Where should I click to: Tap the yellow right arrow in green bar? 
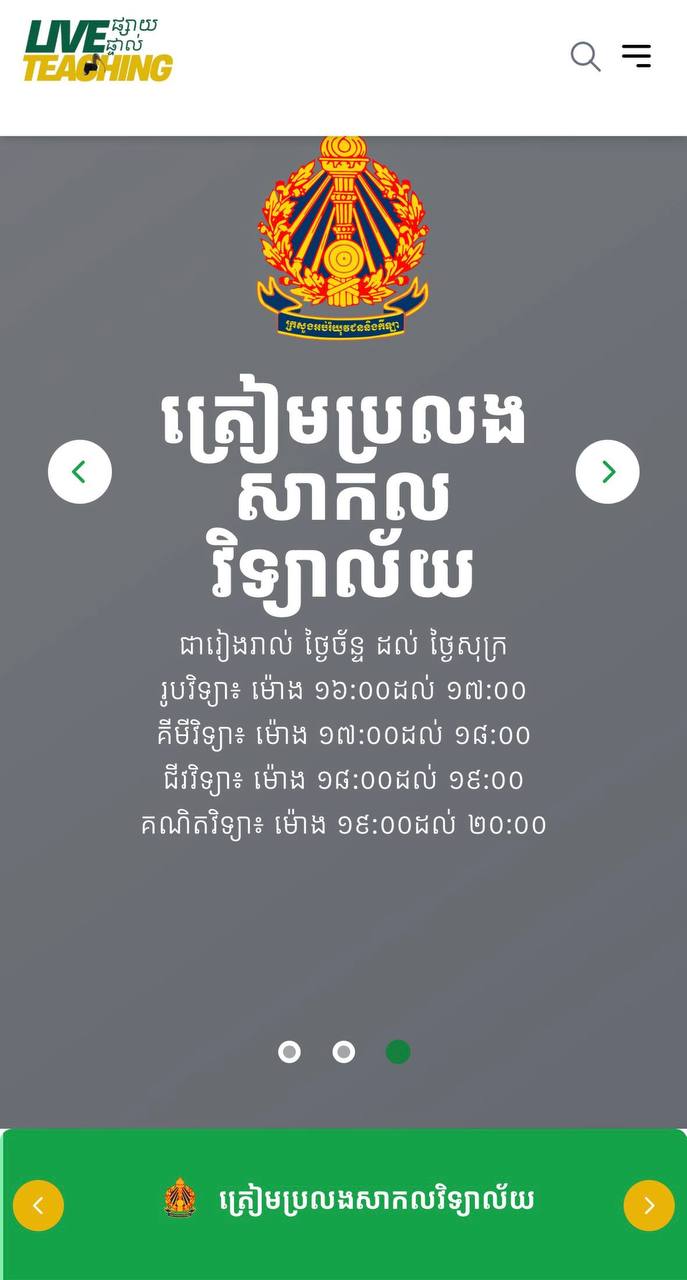[x=649, y=1205]
